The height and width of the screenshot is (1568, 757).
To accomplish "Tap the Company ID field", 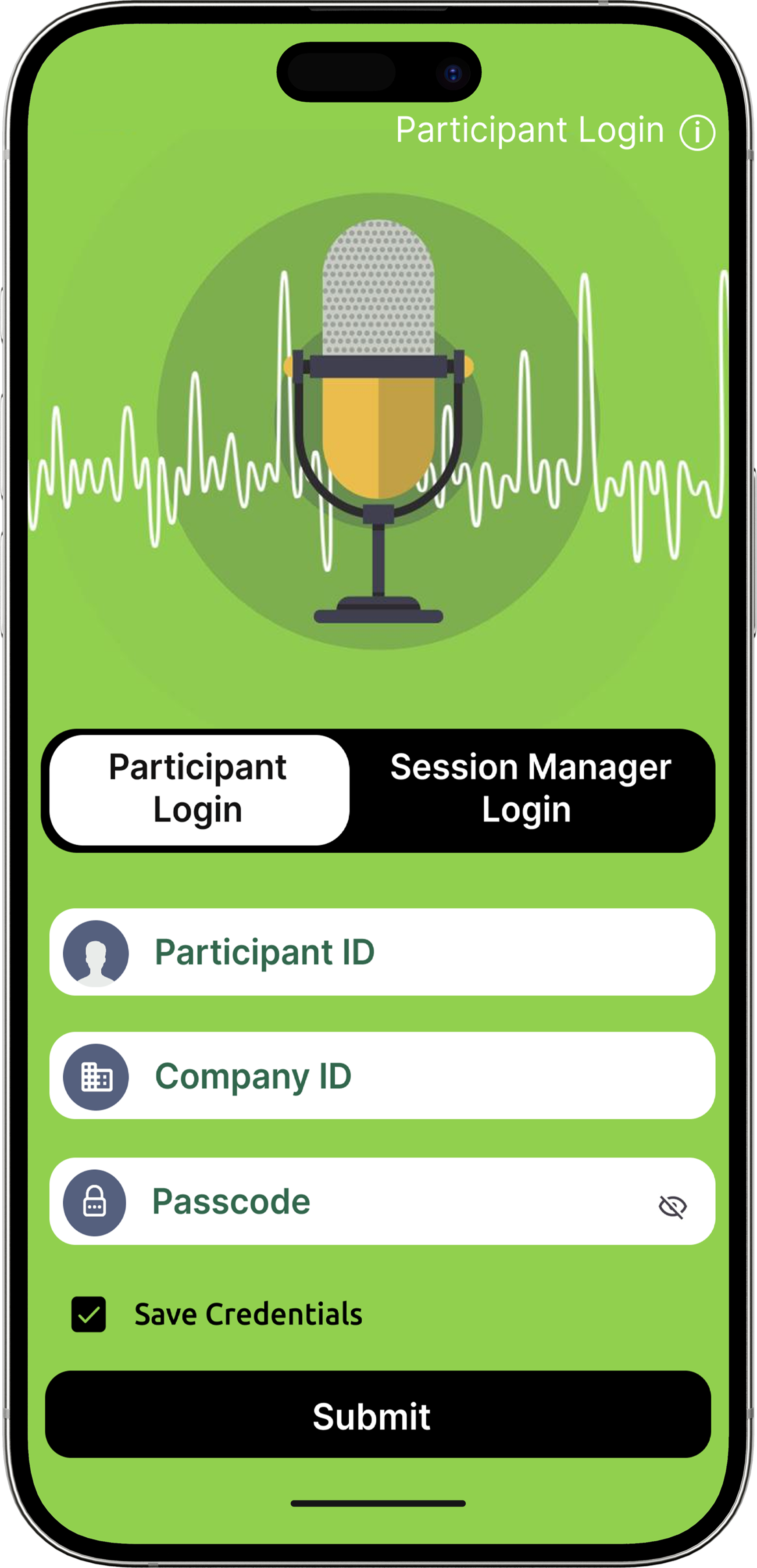I will [382, 1075].
